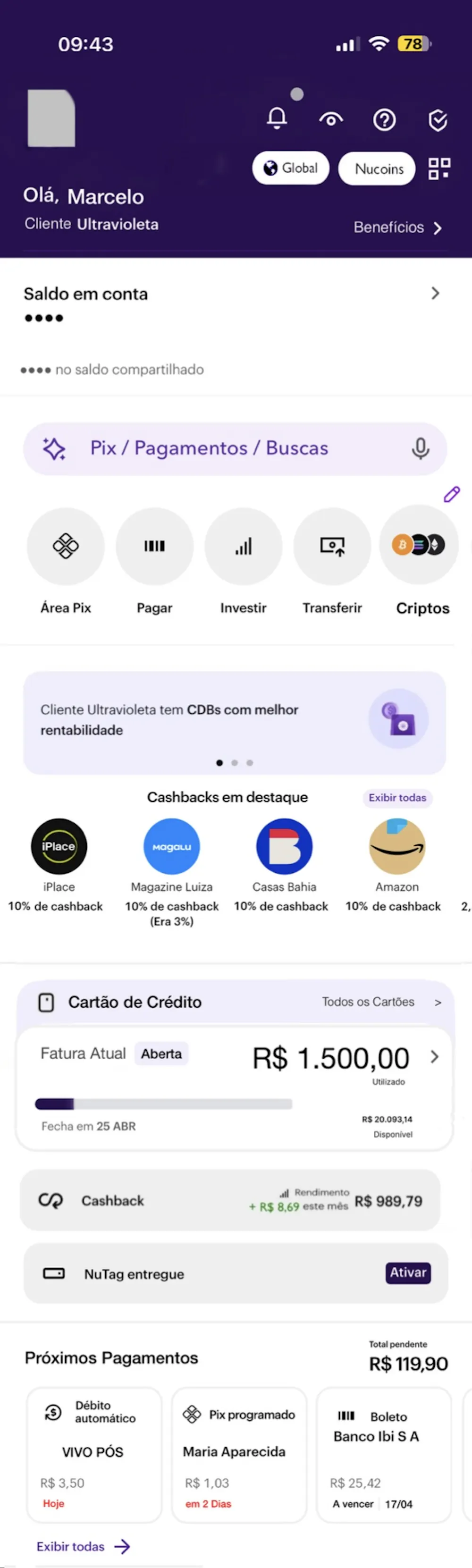This screenshot has height=1568, width=472.
Task: Open Criptos shortcut
Action: (419, 545)
